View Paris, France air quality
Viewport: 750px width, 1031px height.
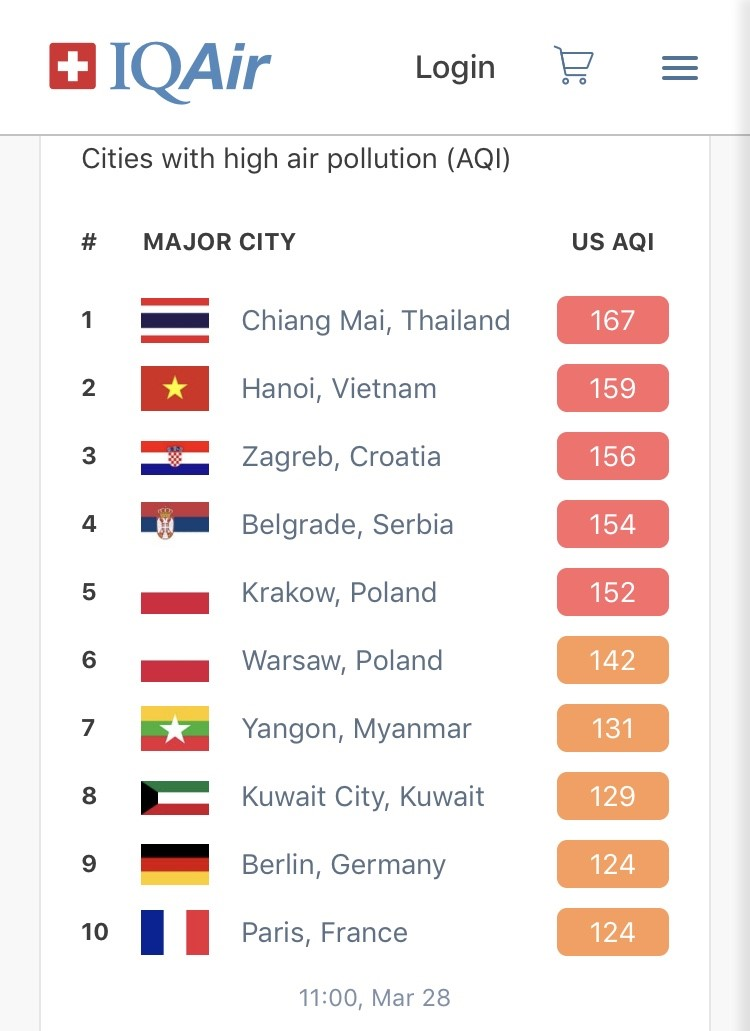[324, 933]
